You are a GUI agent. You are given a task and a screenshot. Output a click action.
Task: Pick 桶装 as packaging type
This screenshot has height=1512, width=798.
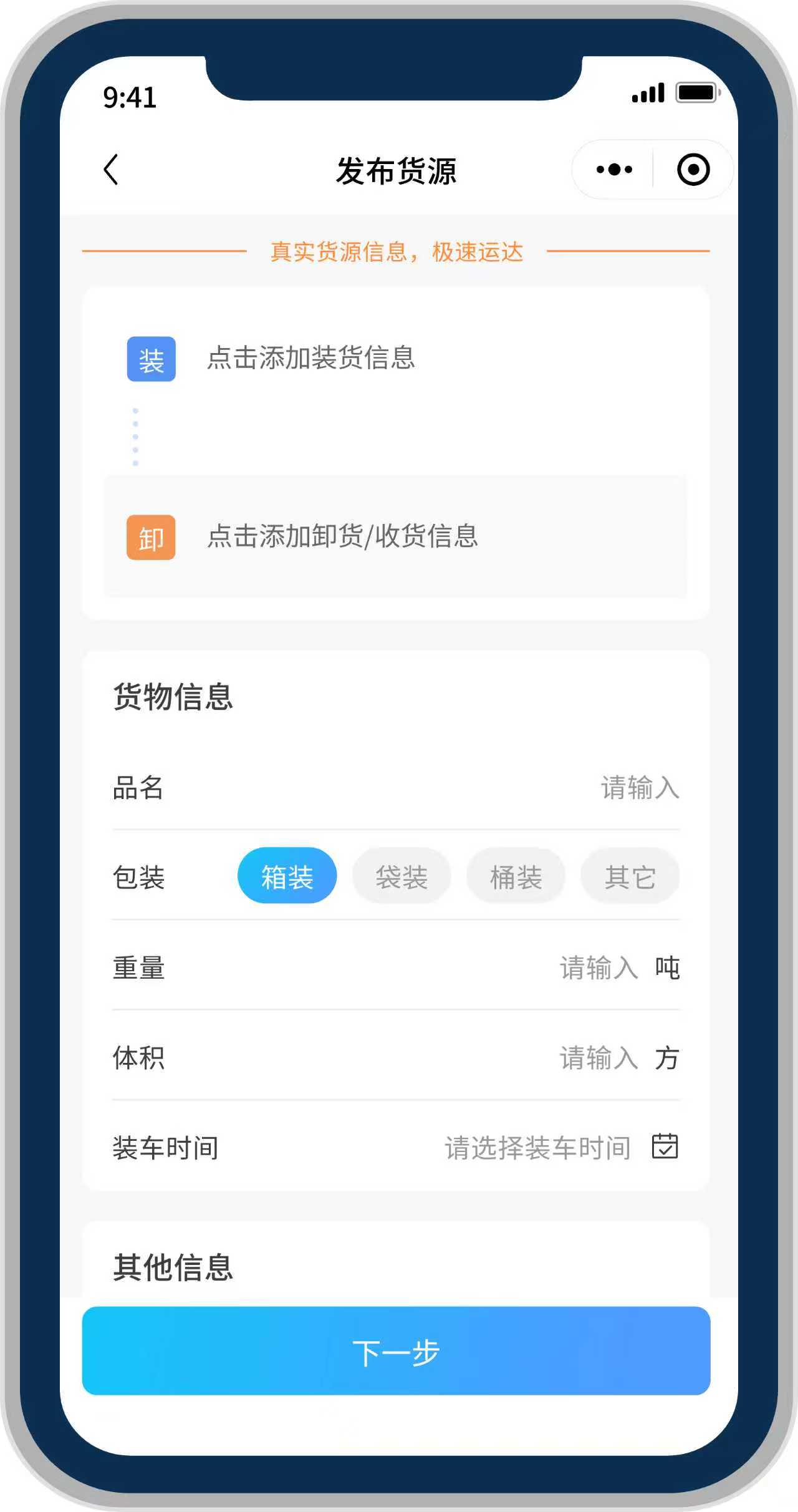[x=516, y=876]
